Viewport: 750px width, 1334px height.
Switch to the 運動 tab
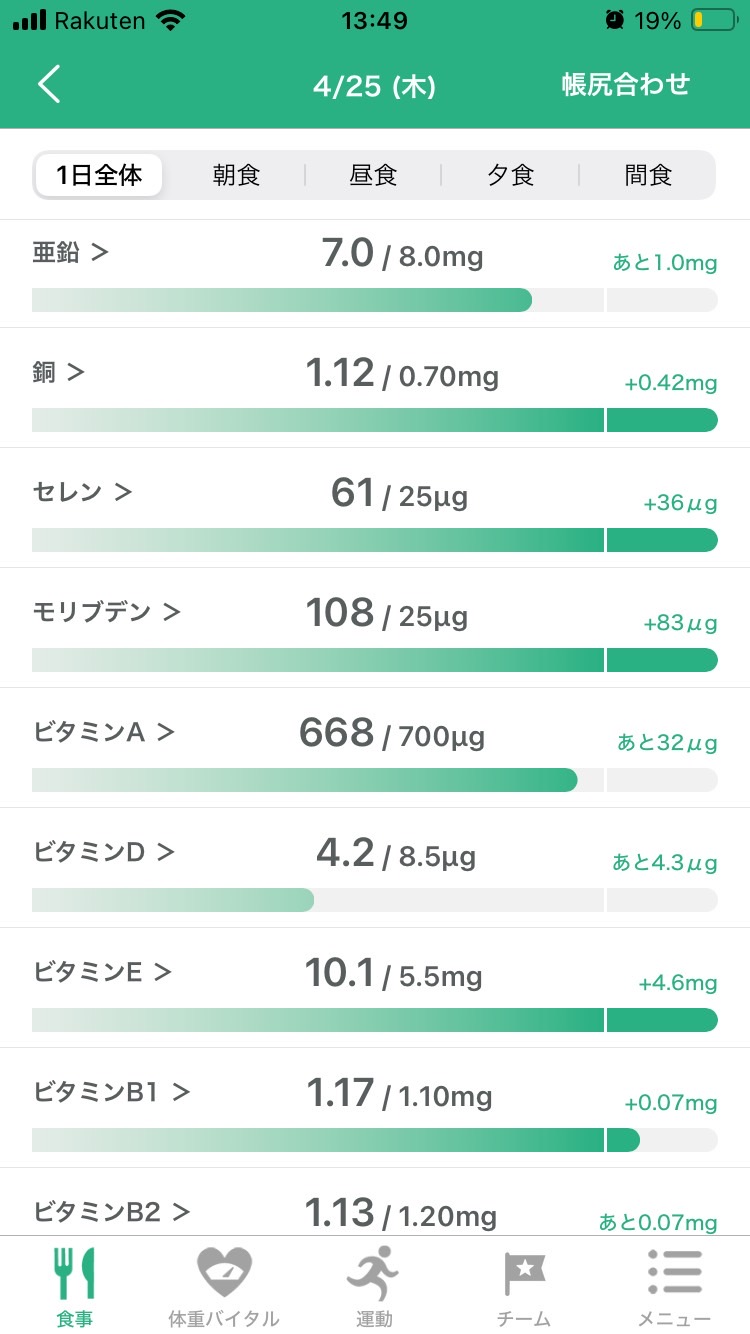tap(374, 1287)
